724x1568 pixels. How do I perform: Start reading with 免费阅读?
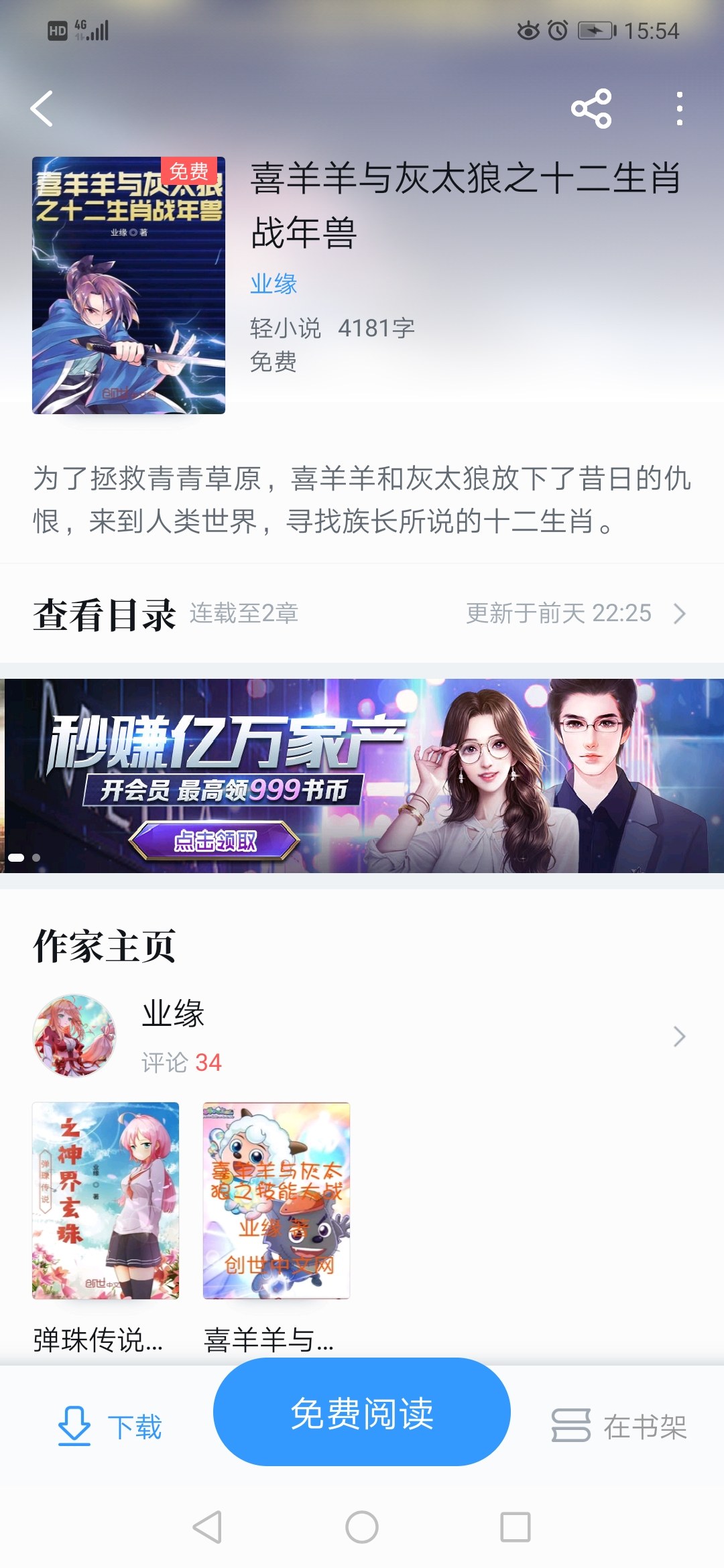(362, 1413)
